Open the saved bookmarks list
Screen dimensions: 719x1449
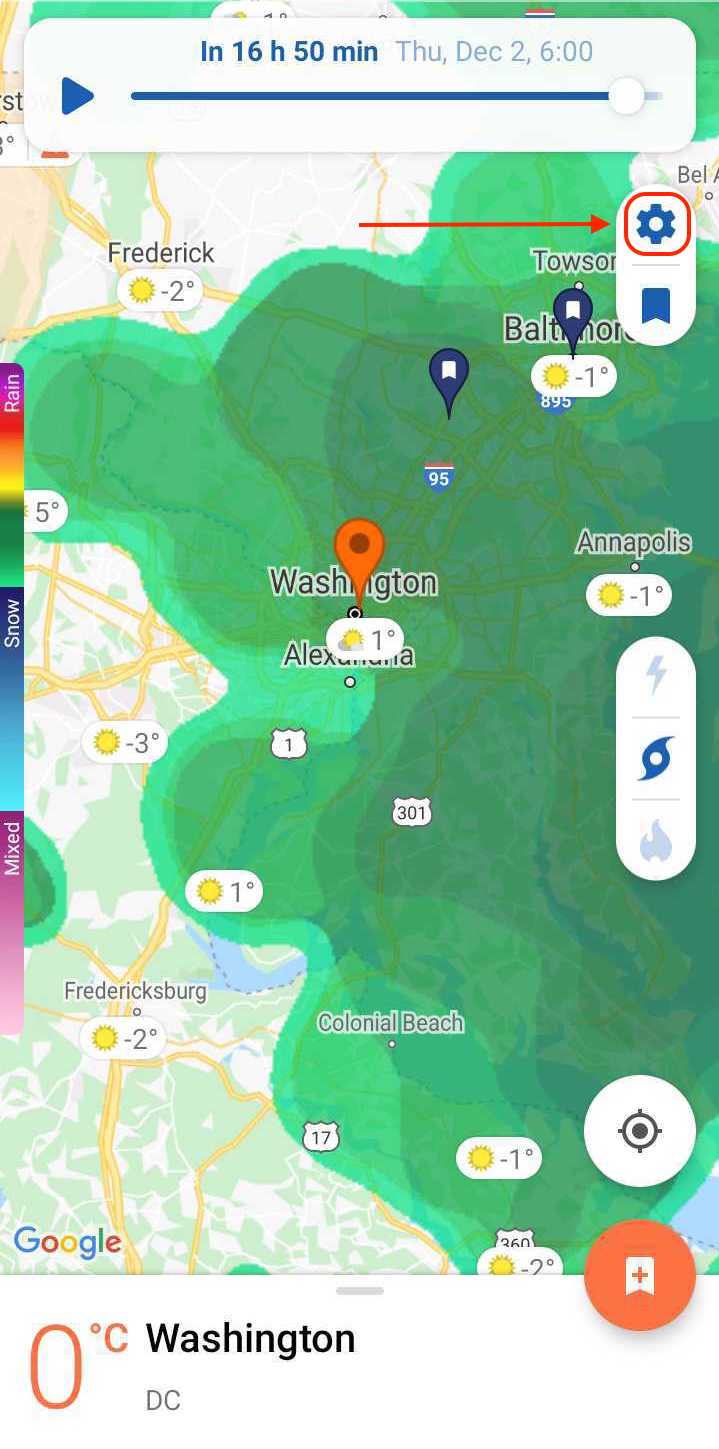click(656, 306)
